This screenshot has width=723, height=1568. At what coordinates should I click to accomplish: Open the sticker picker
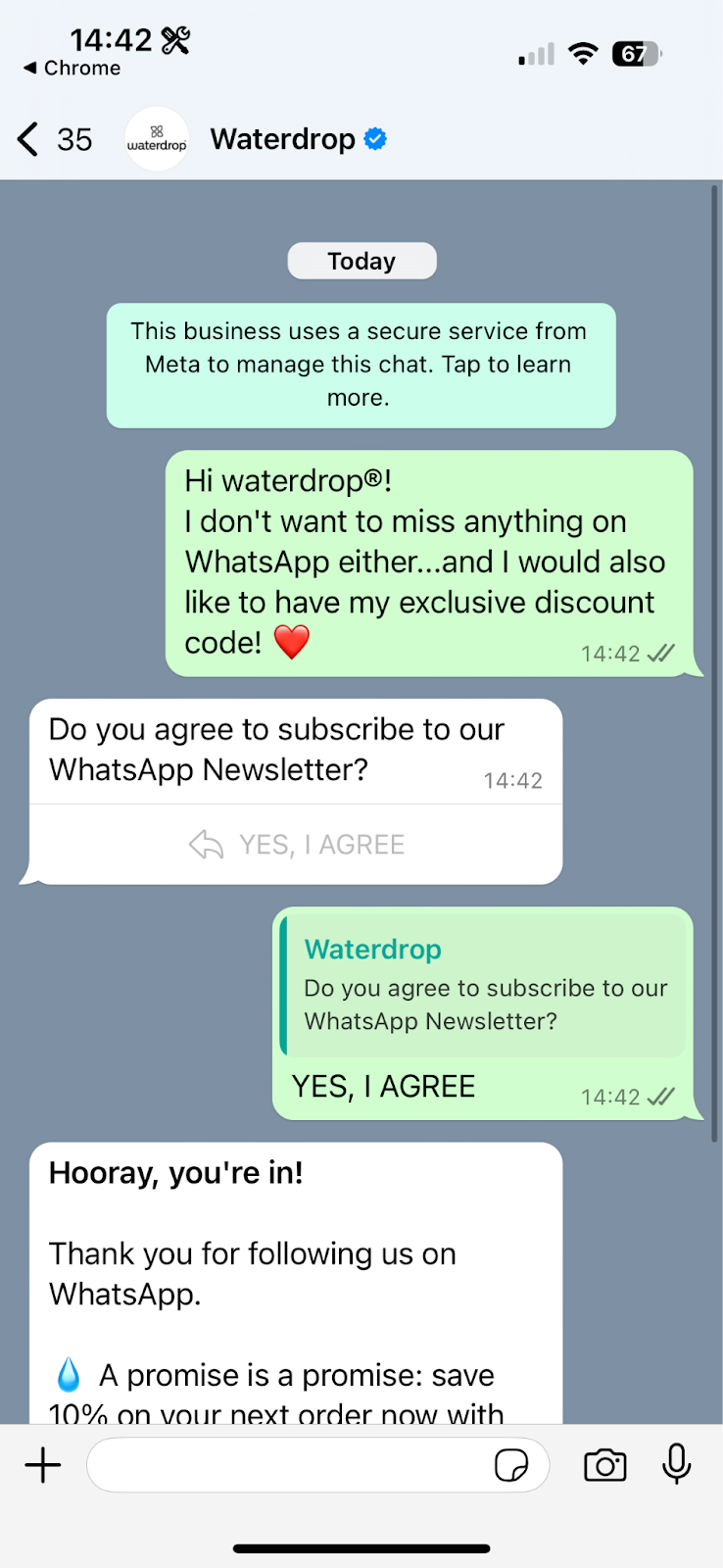(x=511, y=1465)
